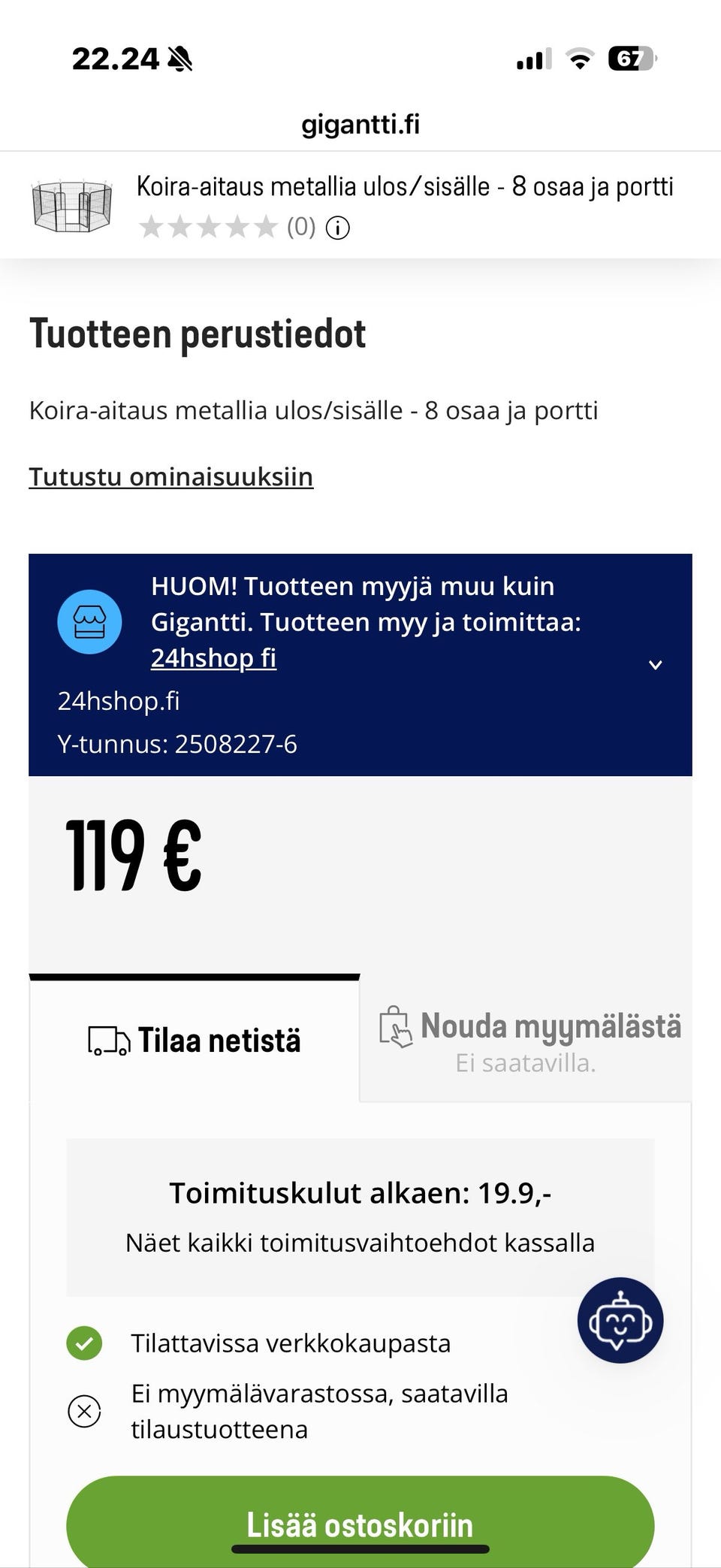Visit the 24hshop fi seller link
Image resolution: width=721 pixels, height=1568 pixels.
(x=213, y=657)
